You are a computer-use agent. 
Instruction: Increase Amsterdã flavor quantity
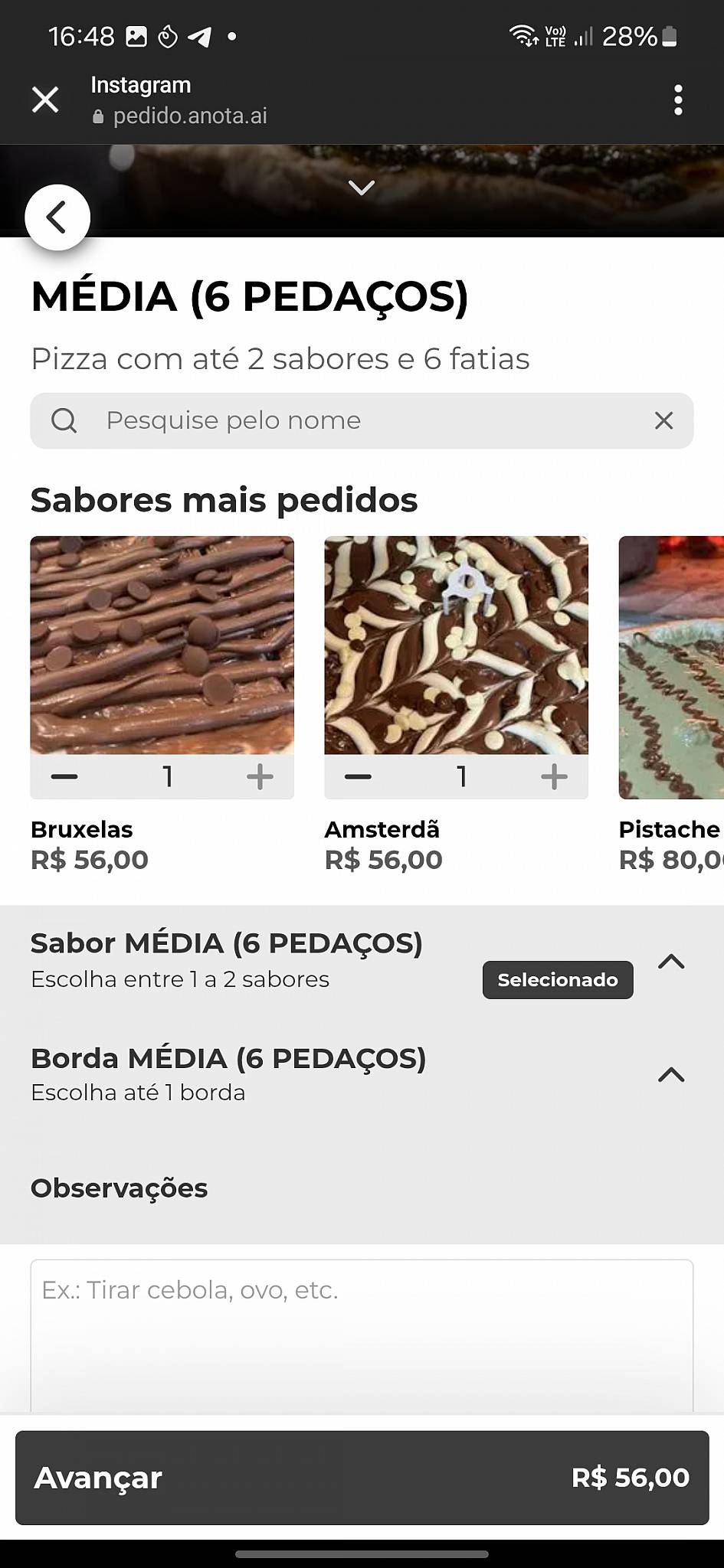click(554, 777)
